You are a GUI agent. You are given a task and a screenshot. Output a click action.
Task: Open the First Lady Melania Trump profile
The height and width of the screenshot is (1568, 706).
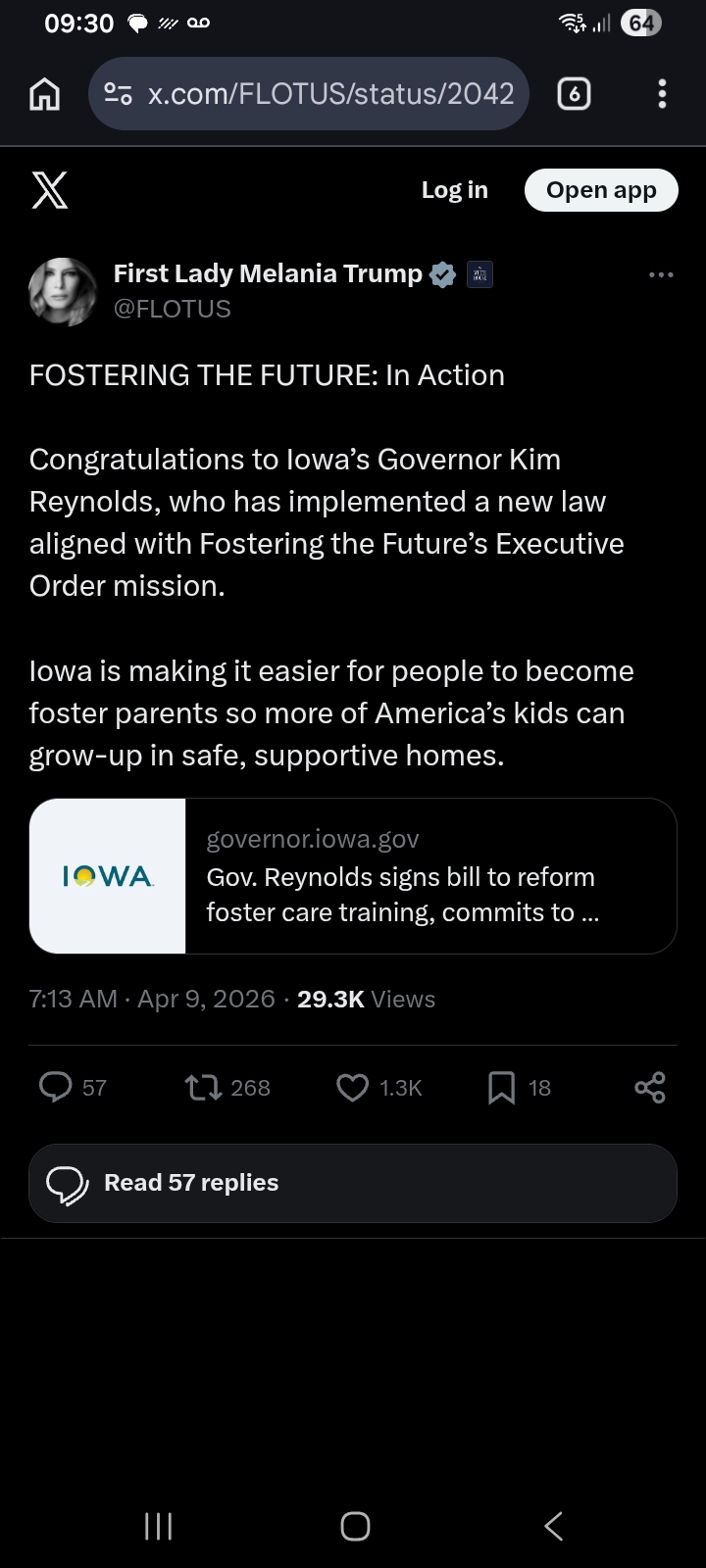point(268,274)
